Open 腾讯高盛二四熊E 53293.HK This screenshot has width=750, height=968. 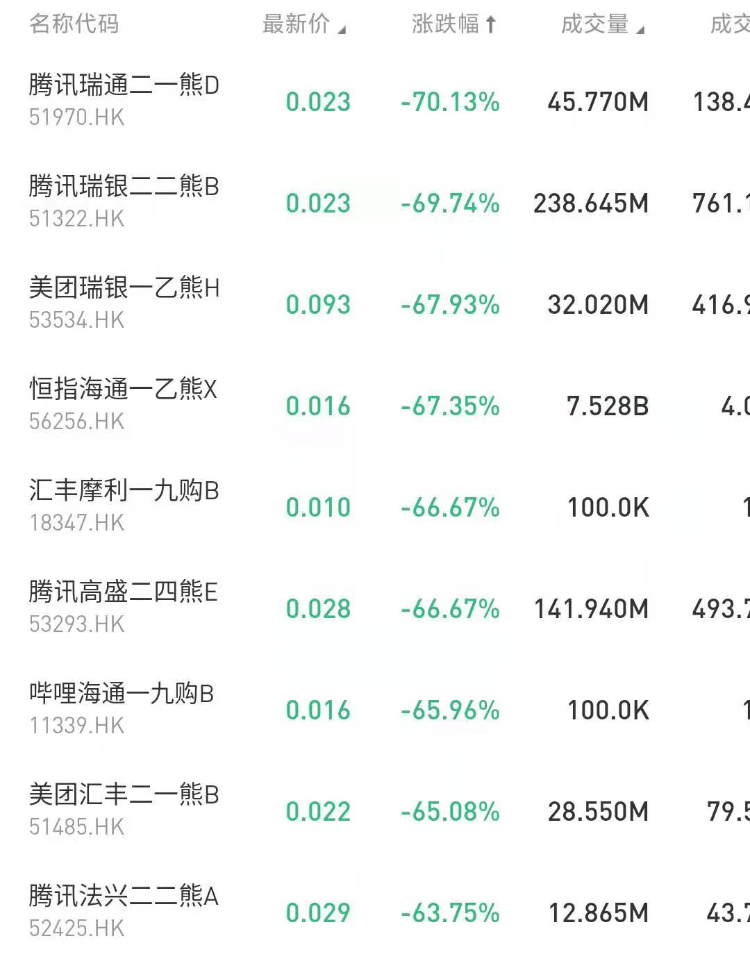tap(124, 607)
